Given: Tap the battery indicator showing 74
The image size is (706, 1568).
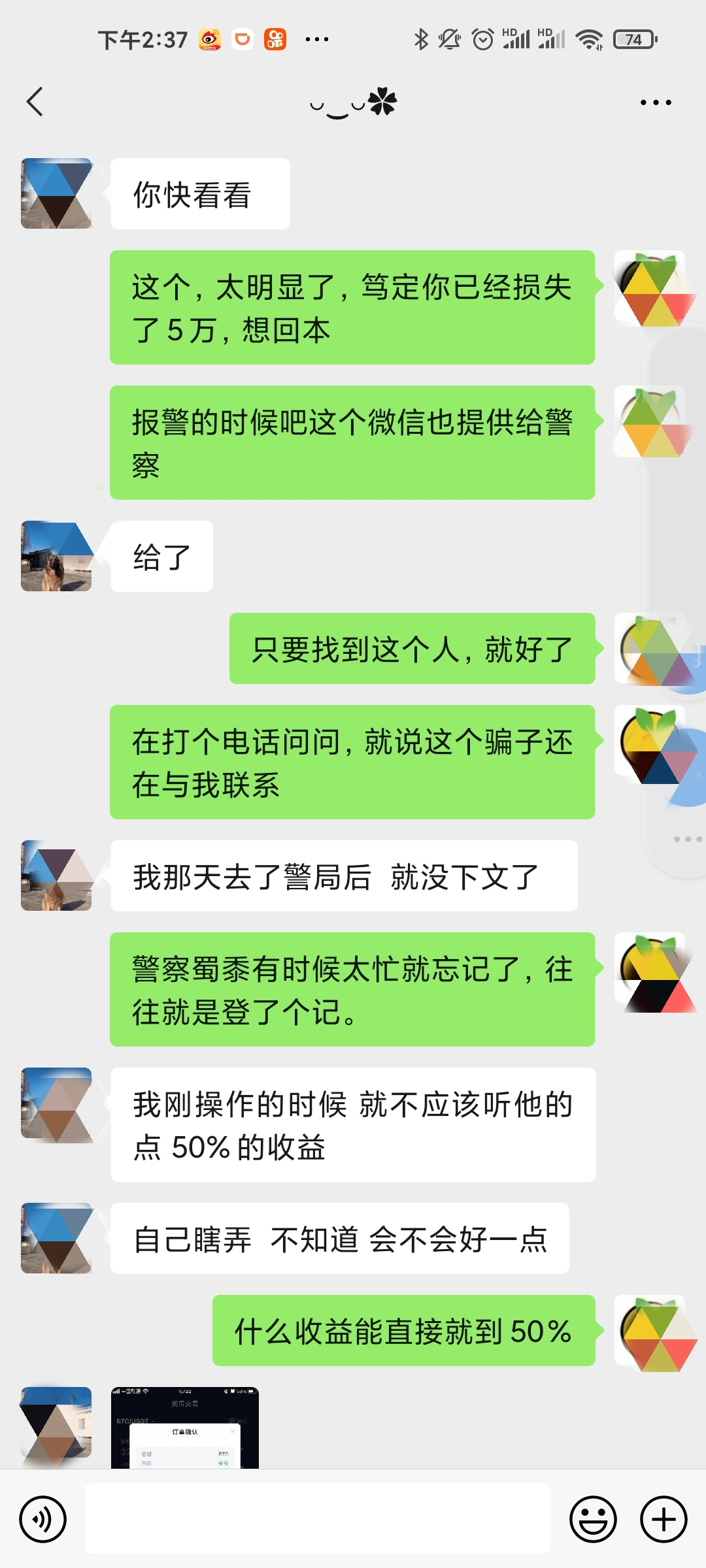Looking at the screenshot, I should 630,39.
